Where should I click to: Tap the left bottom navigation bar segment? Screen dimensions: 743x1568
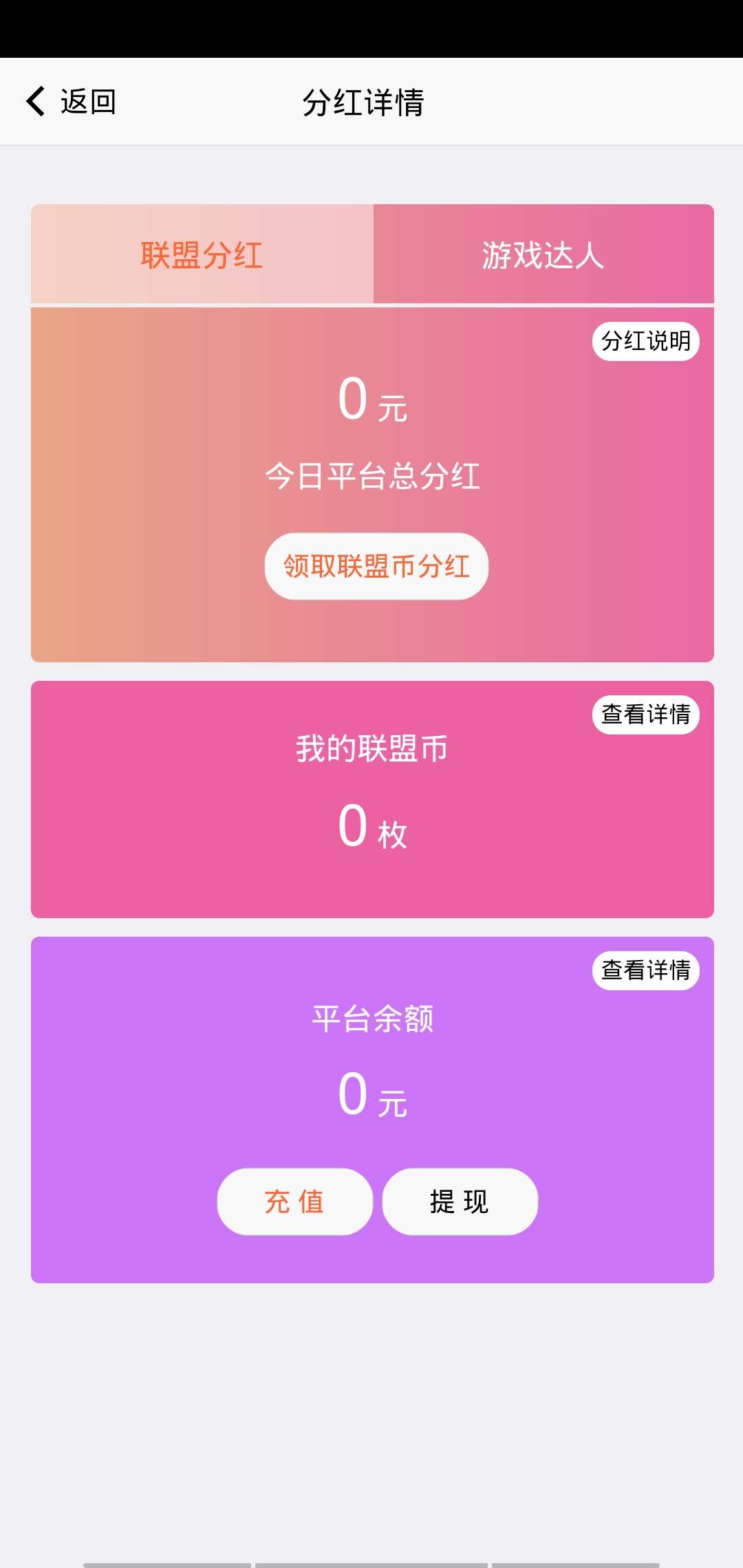tap(165, 1561)
